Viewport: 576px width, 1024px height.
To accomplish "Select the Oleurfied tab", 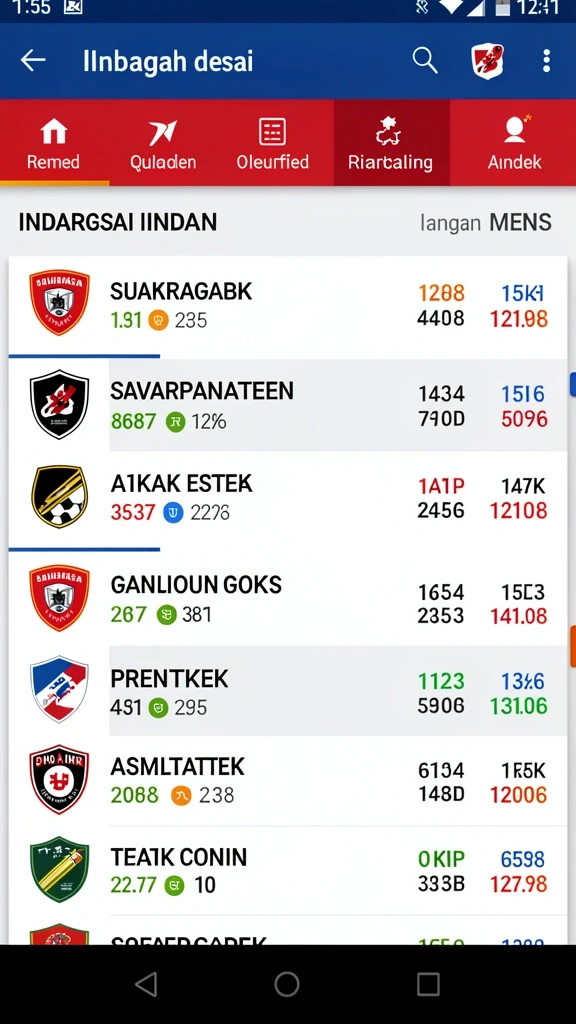I will pyautogui.click(x=272, y=142).
